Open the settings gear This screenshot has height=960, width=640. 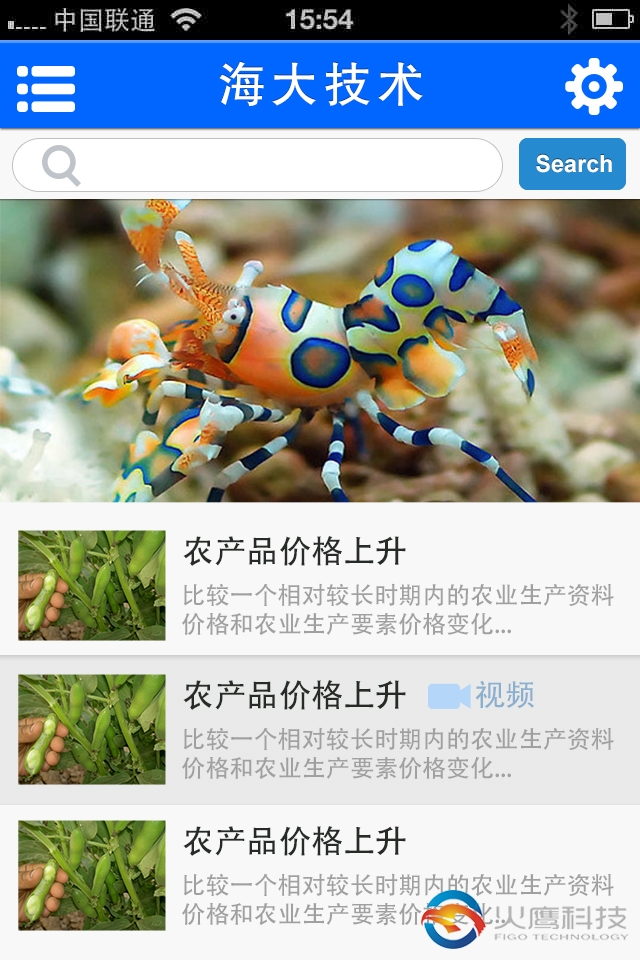[x=594, y=87]
